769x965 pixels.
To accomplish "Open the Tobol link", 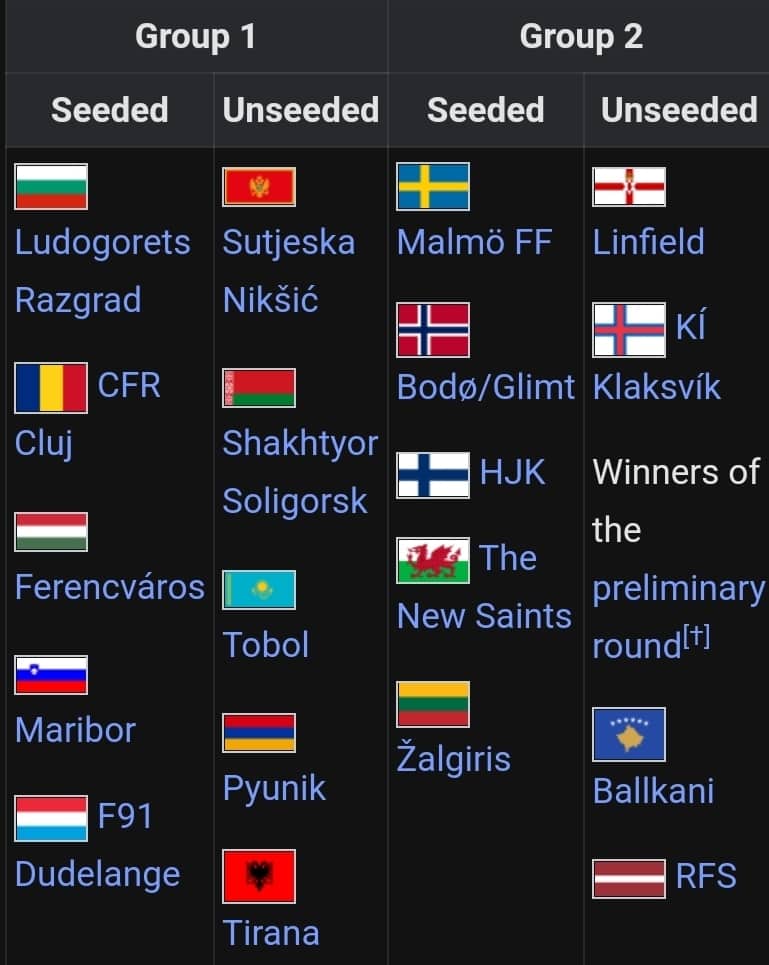I will [x=265, y=645].
